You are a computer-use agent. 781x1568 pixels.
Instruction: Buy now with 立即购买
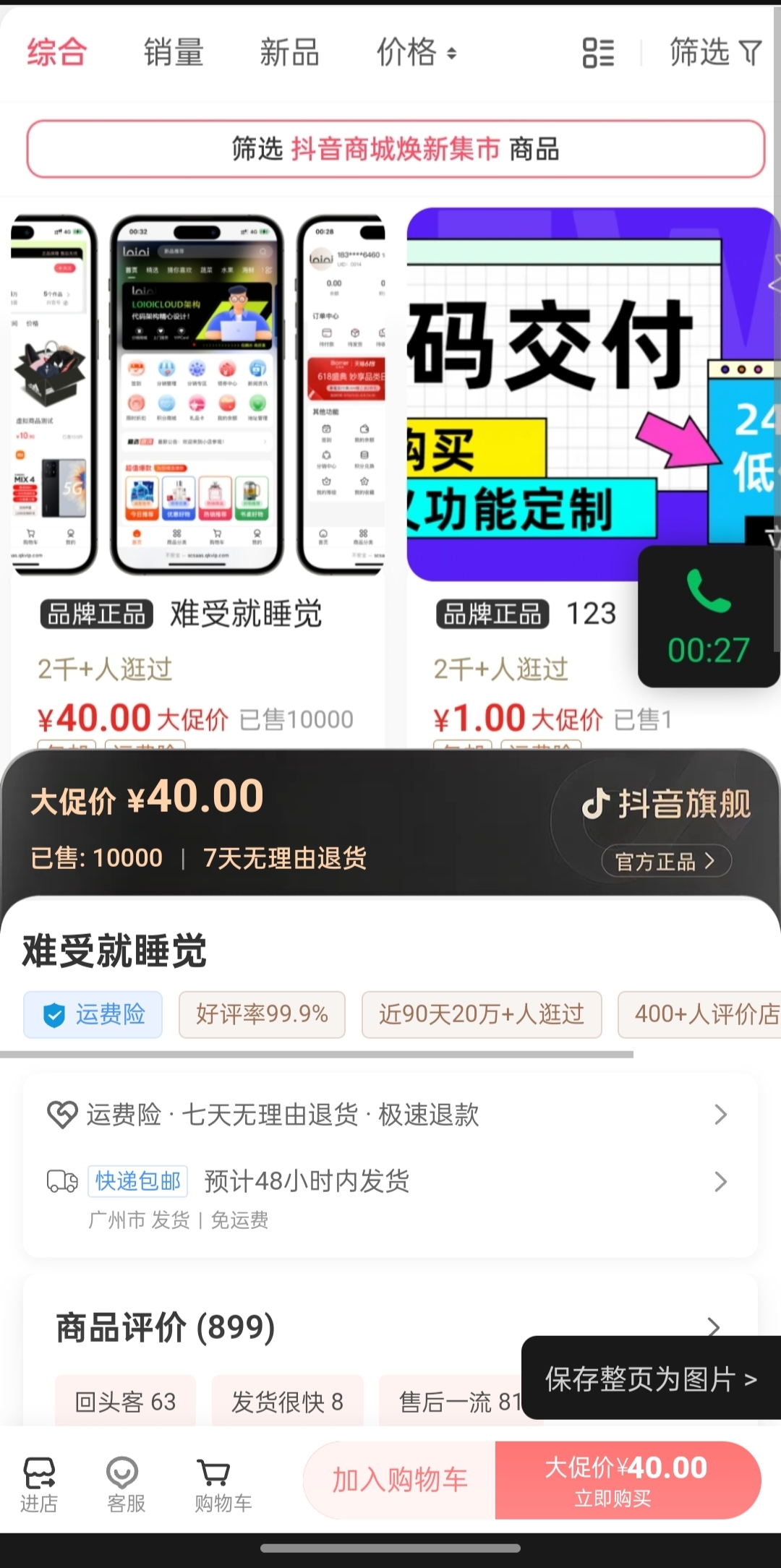click(626, 1480)
